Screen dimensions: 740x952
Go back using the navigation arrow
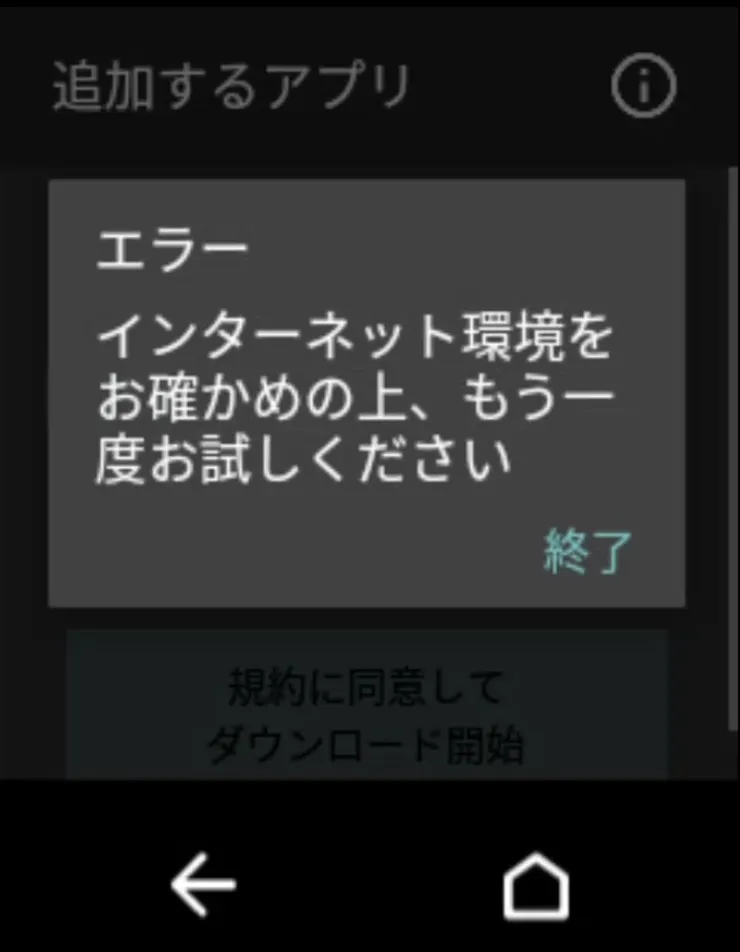pos(204,885)
